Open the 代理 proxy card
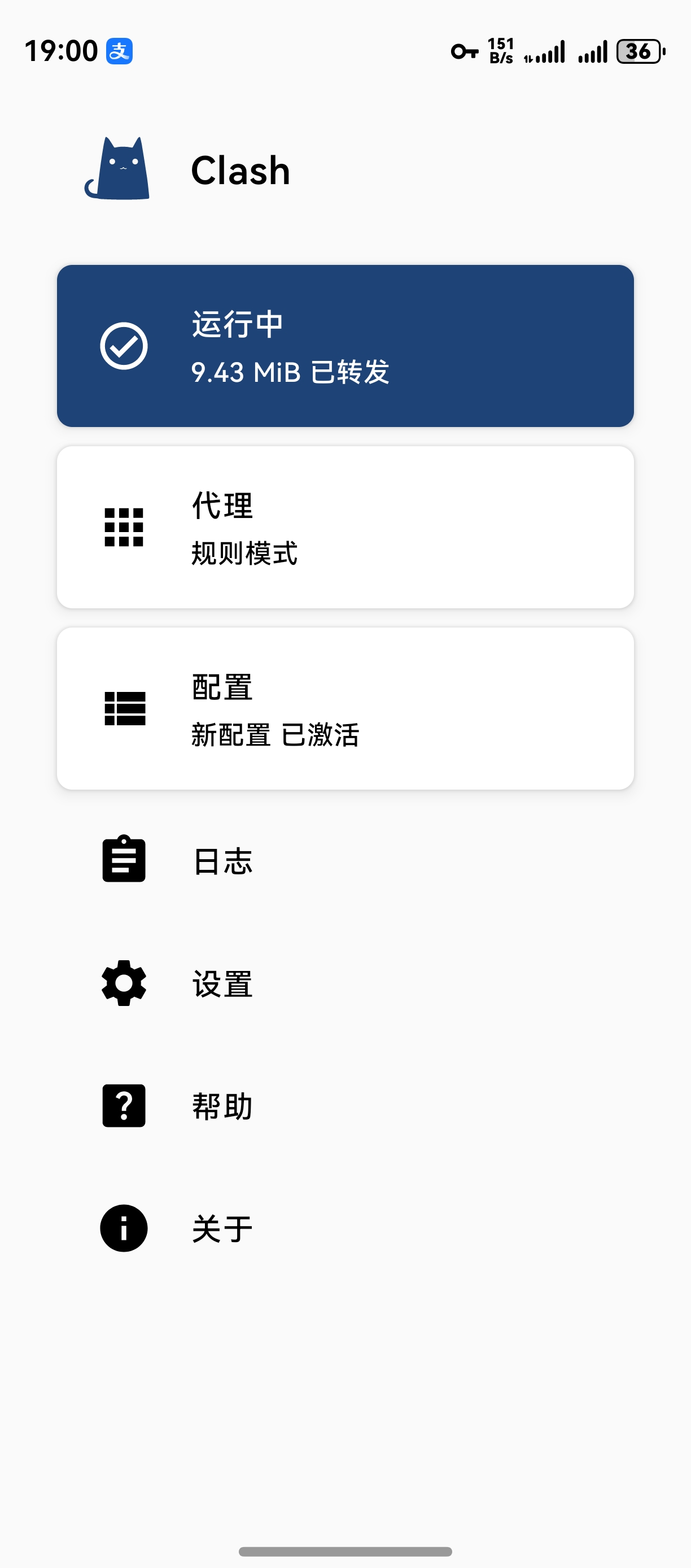 (x=345, y=528)
